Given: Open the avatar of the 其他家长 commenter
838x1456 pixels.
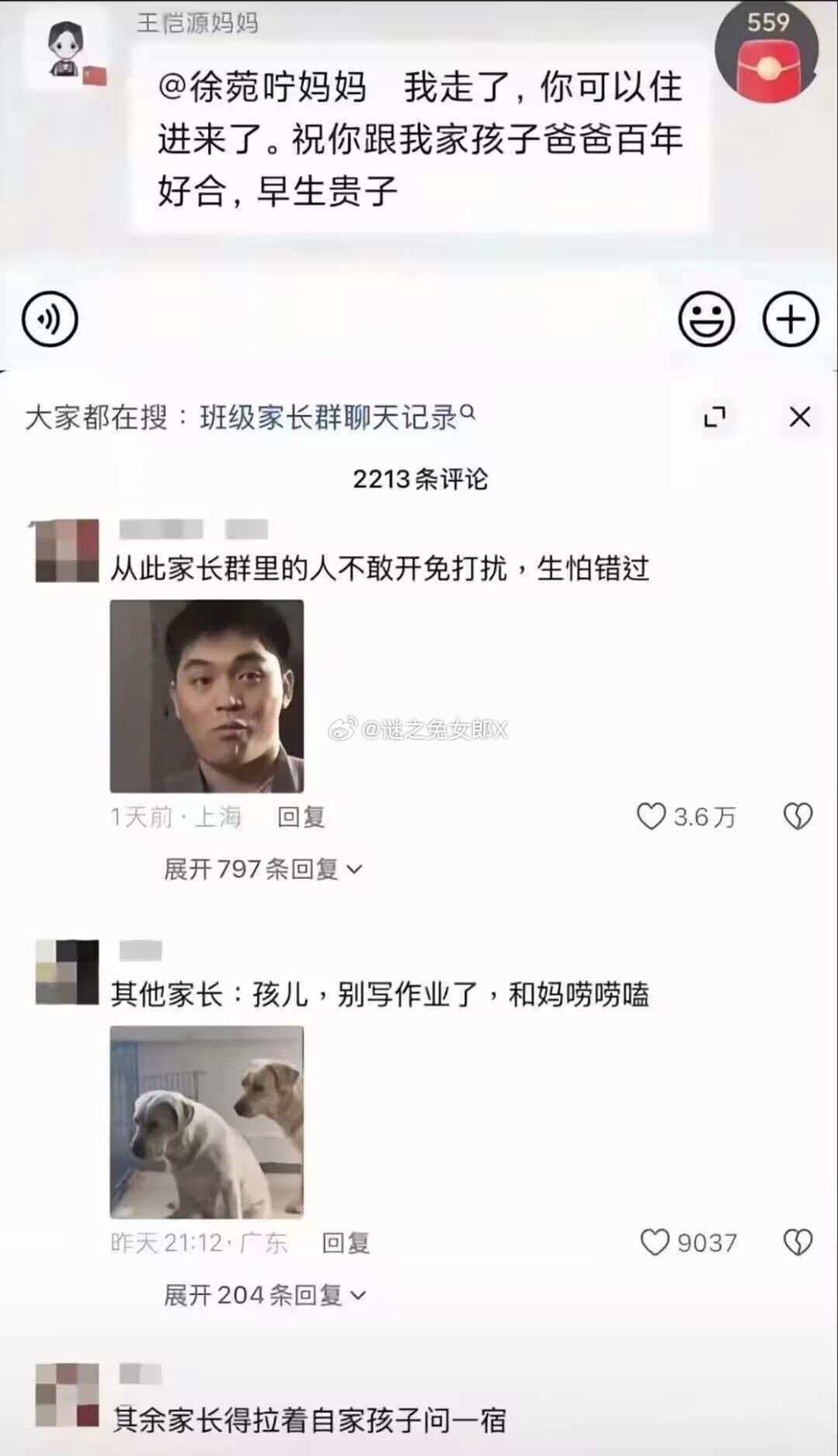Looking at the screenshot, I should coord(67,972).
